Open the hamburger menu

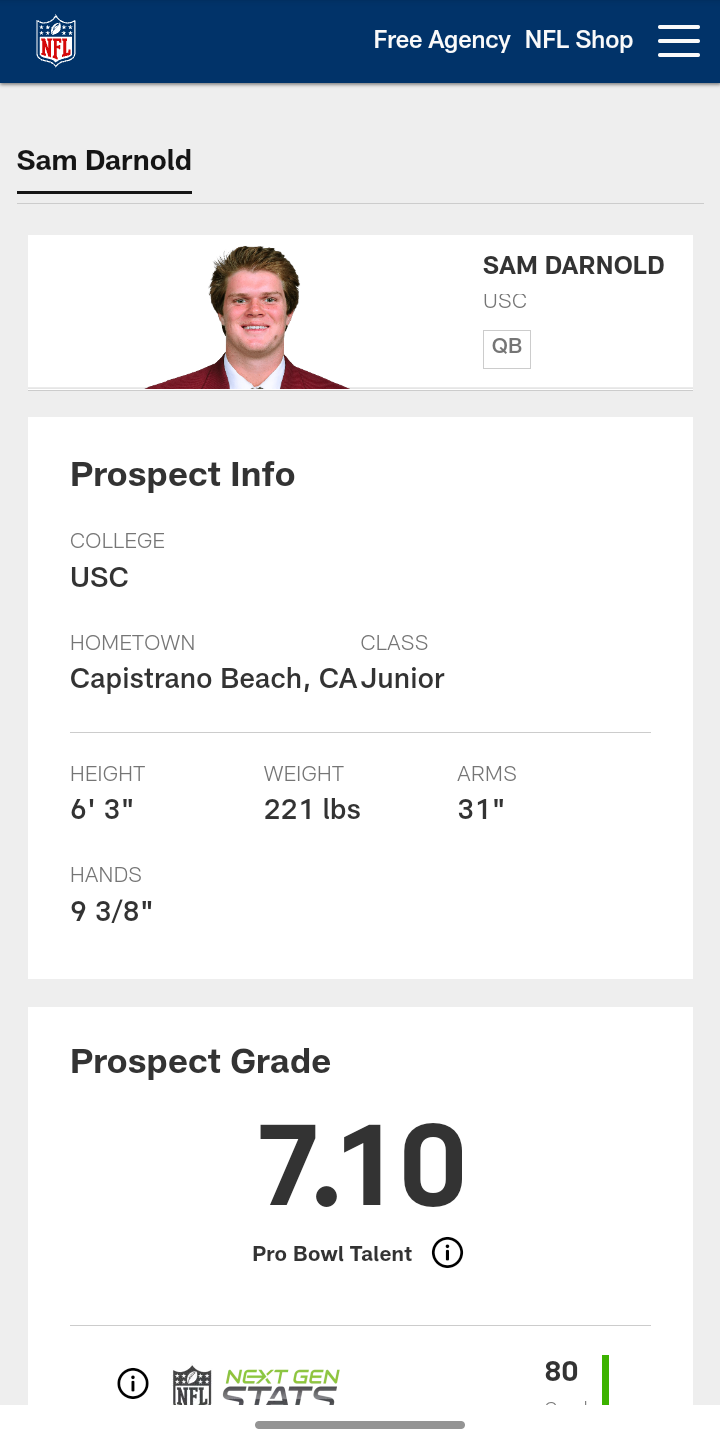click(678, 41)
